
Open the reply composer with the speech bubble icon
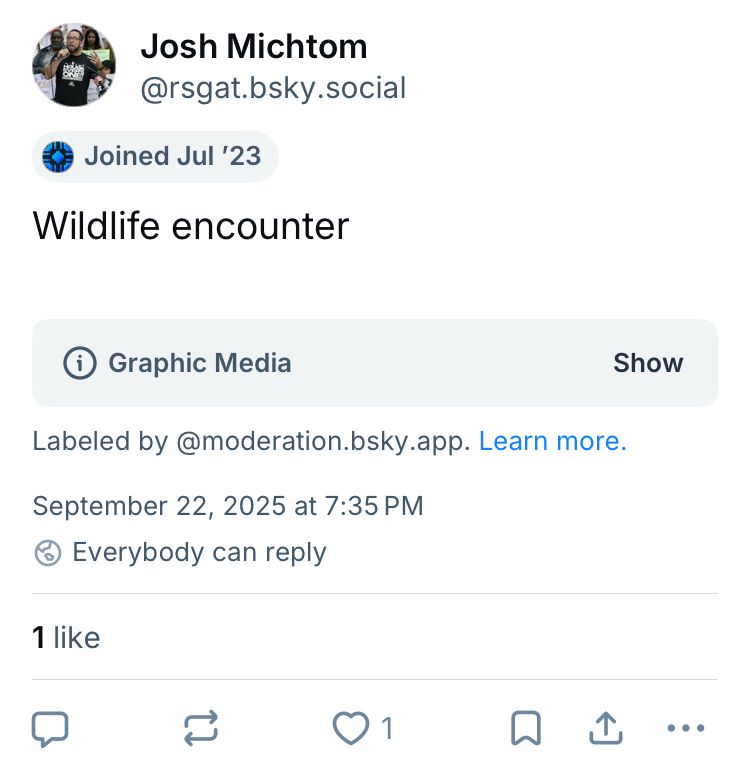click(50, 728)
